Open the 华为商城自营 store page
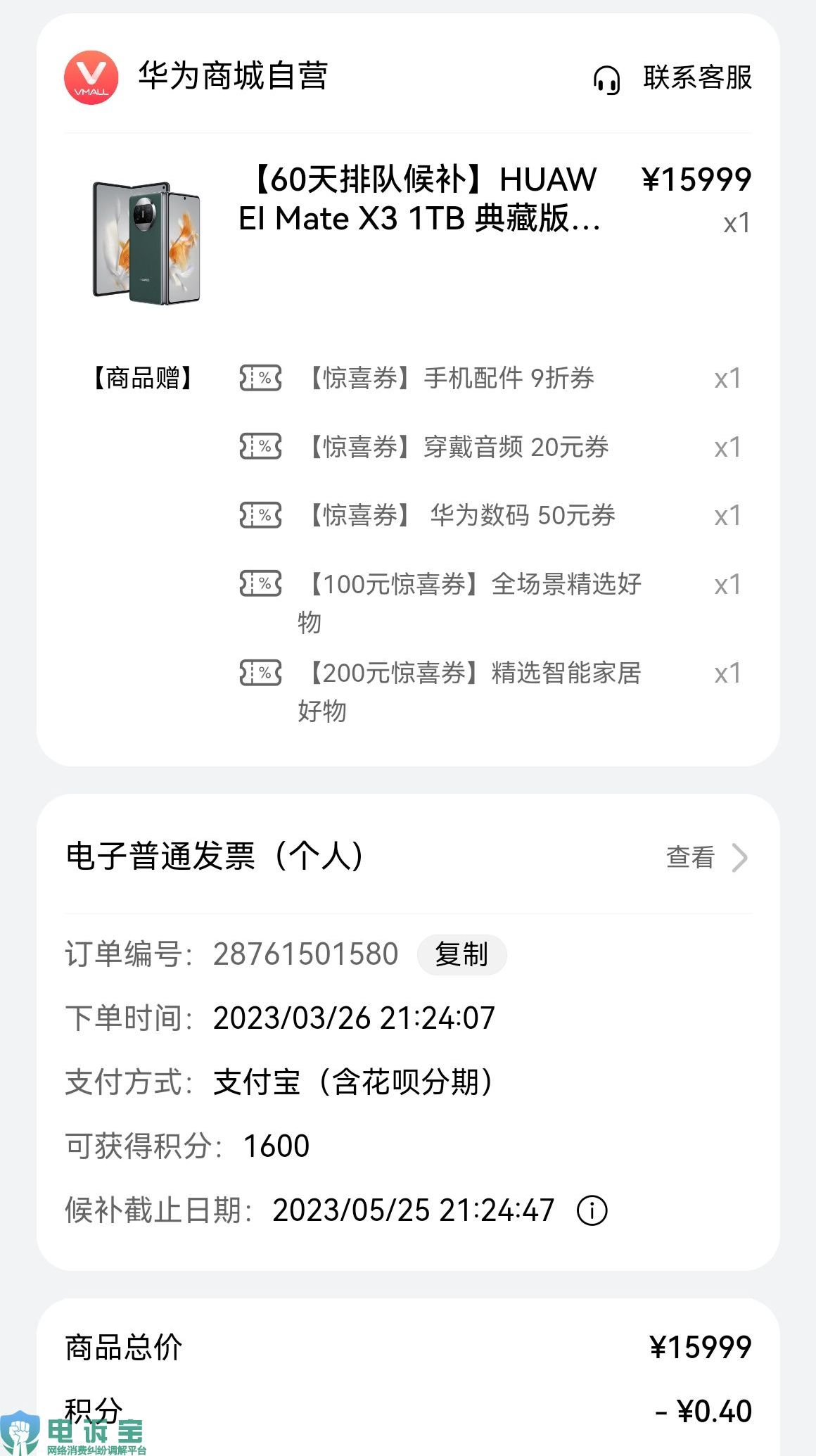 [x=232, y=77]
